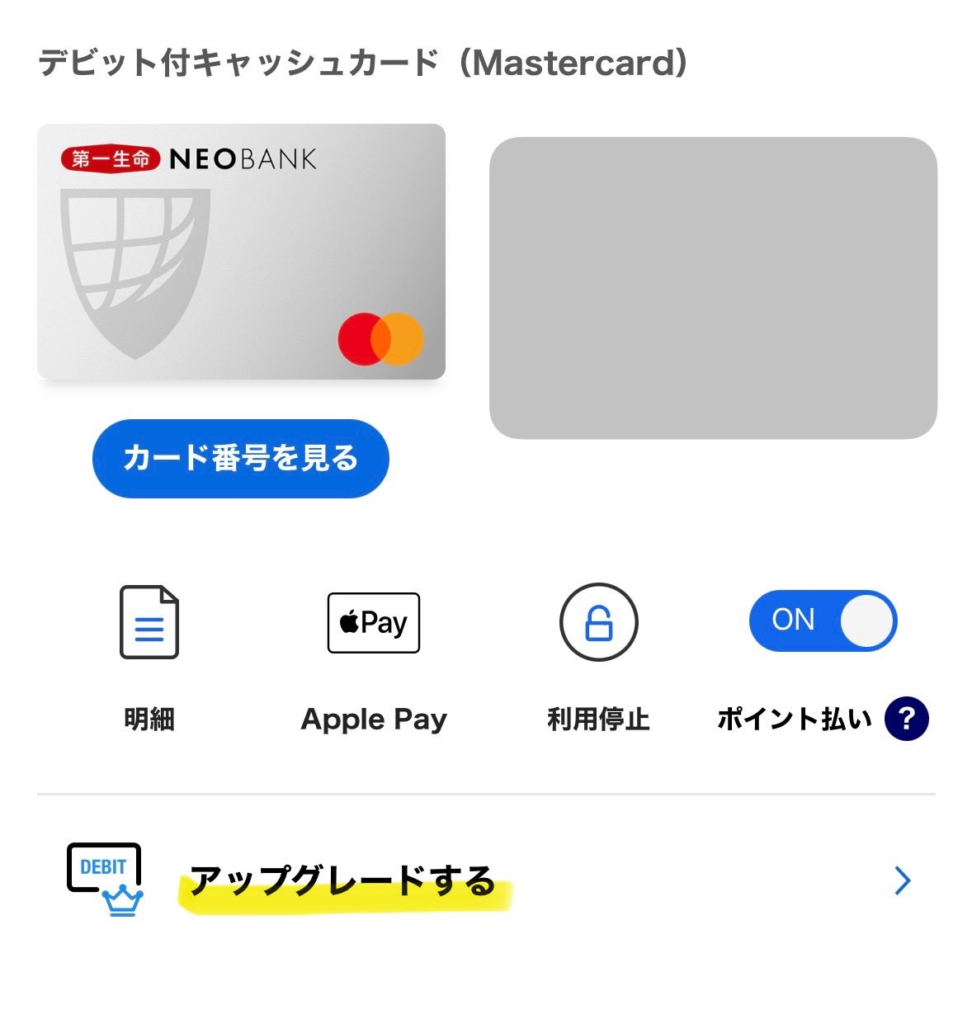
Task: Open the アップグレードする row
Action: pos(486,881)
